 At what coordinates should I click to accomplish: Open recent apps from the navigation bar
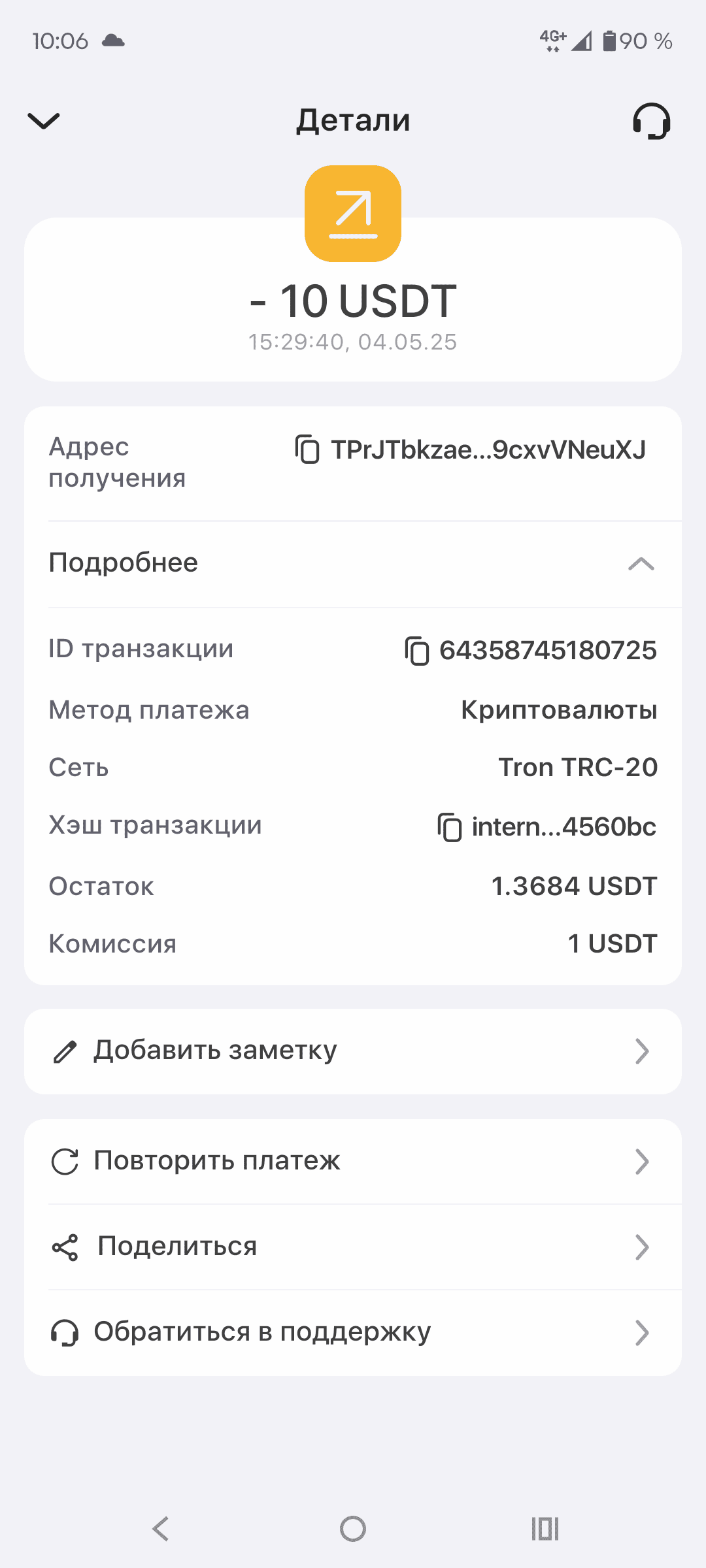coord(545,1529)
